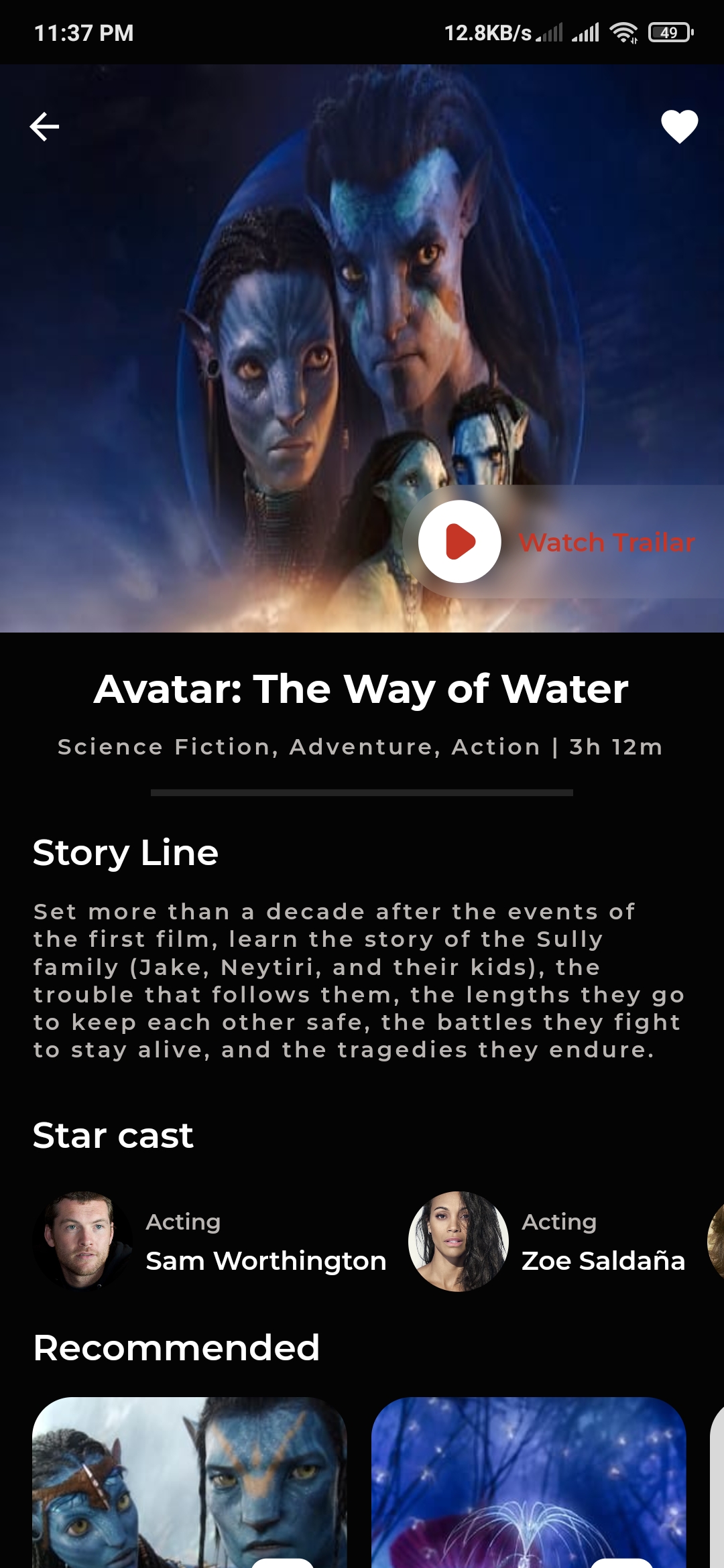Open cast member Zoe Saldaña

(547, 1241)
